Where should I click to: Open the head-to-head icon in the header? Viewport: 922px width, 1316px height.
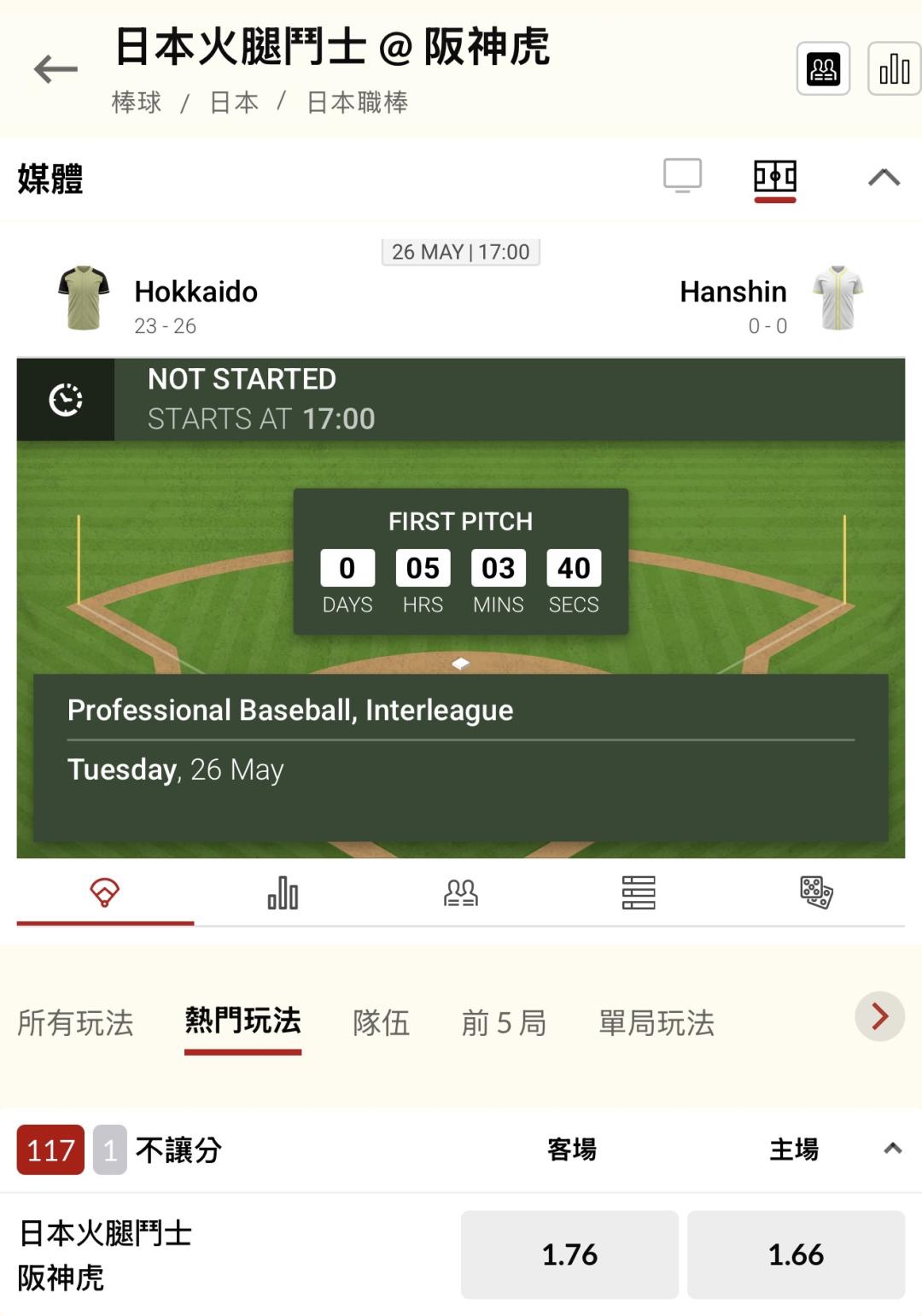point(823,68)
